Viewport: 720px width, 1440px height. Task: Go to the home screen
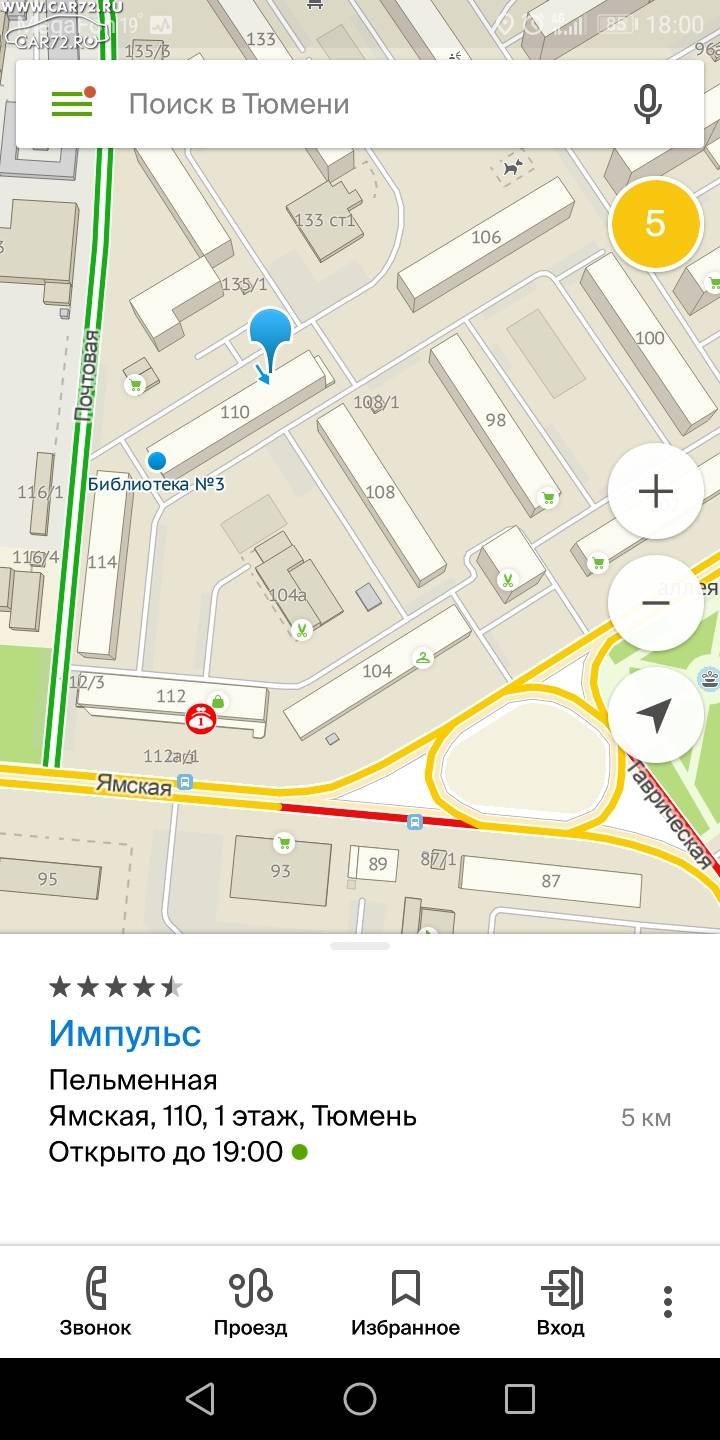click(x=360, y=1398)
